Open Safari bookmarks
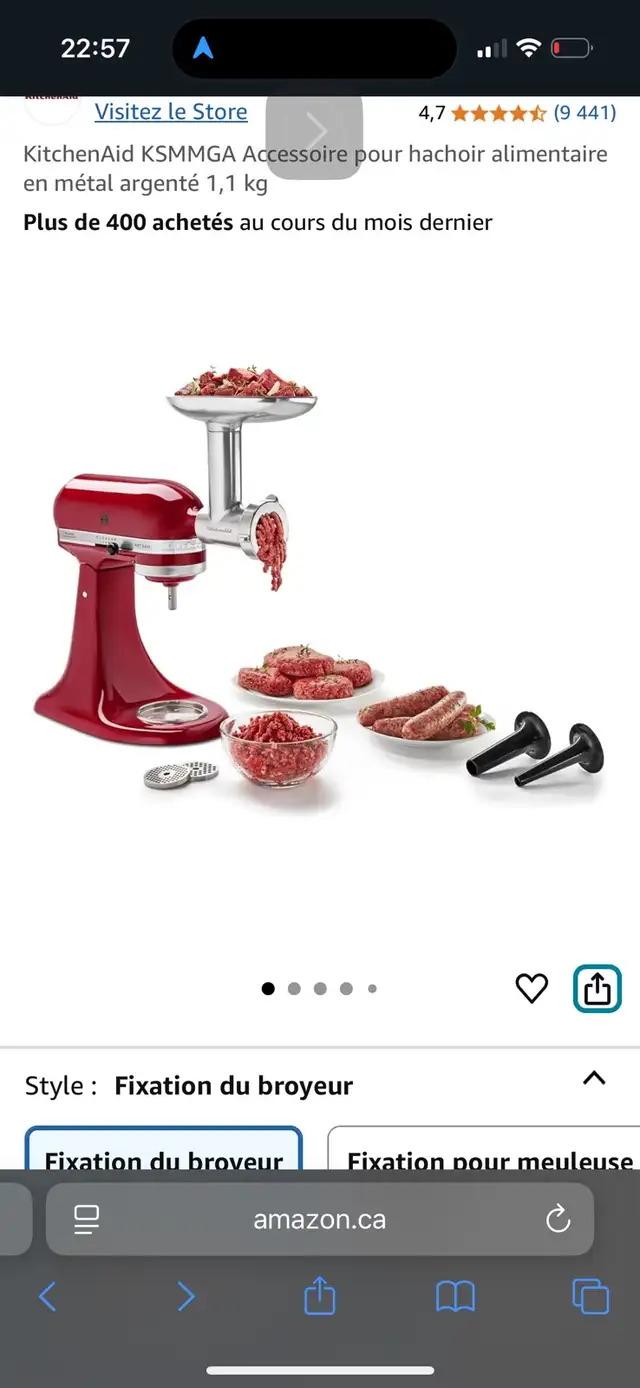Viewport: 640px width, 1388px height. click(455, 1297)
